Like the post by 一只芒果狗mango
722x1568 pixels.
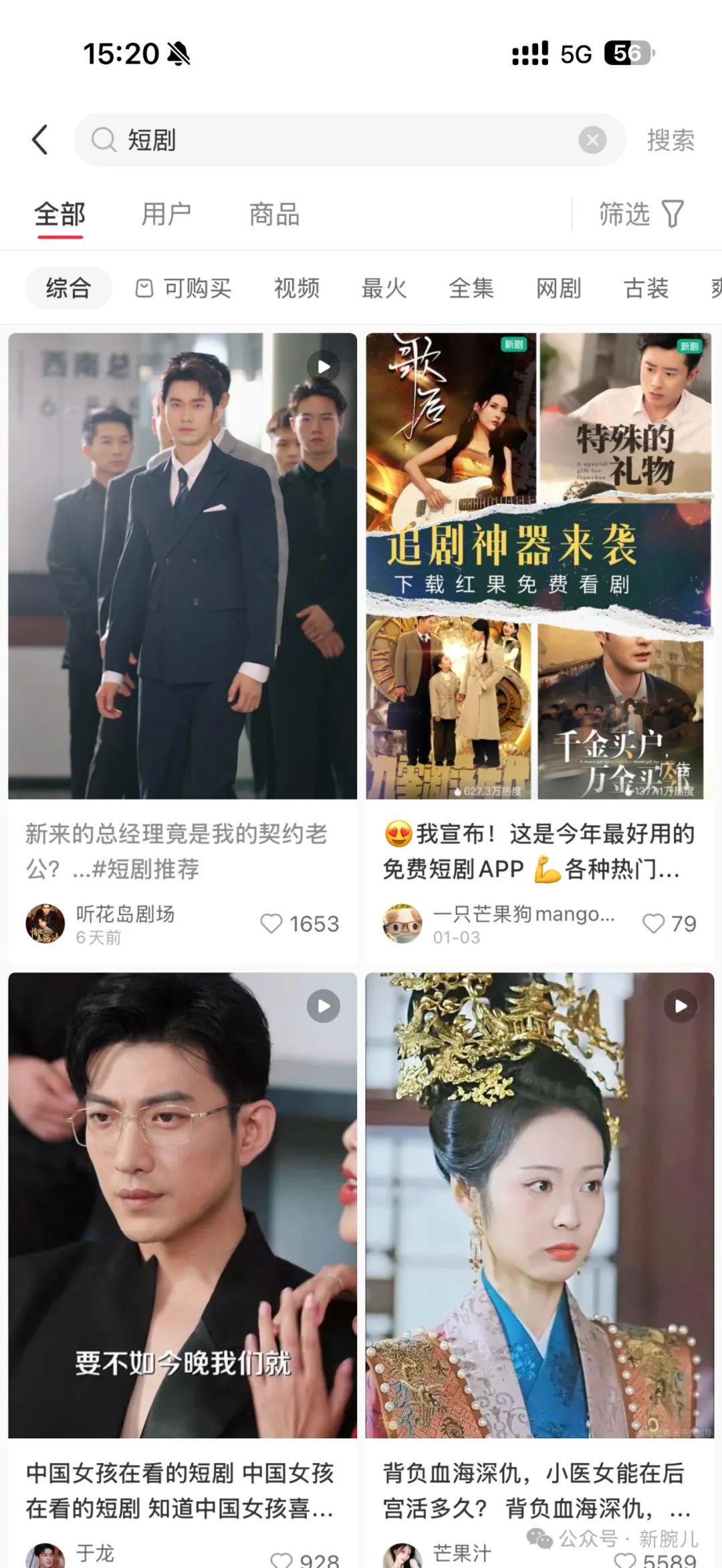[653, 924]
